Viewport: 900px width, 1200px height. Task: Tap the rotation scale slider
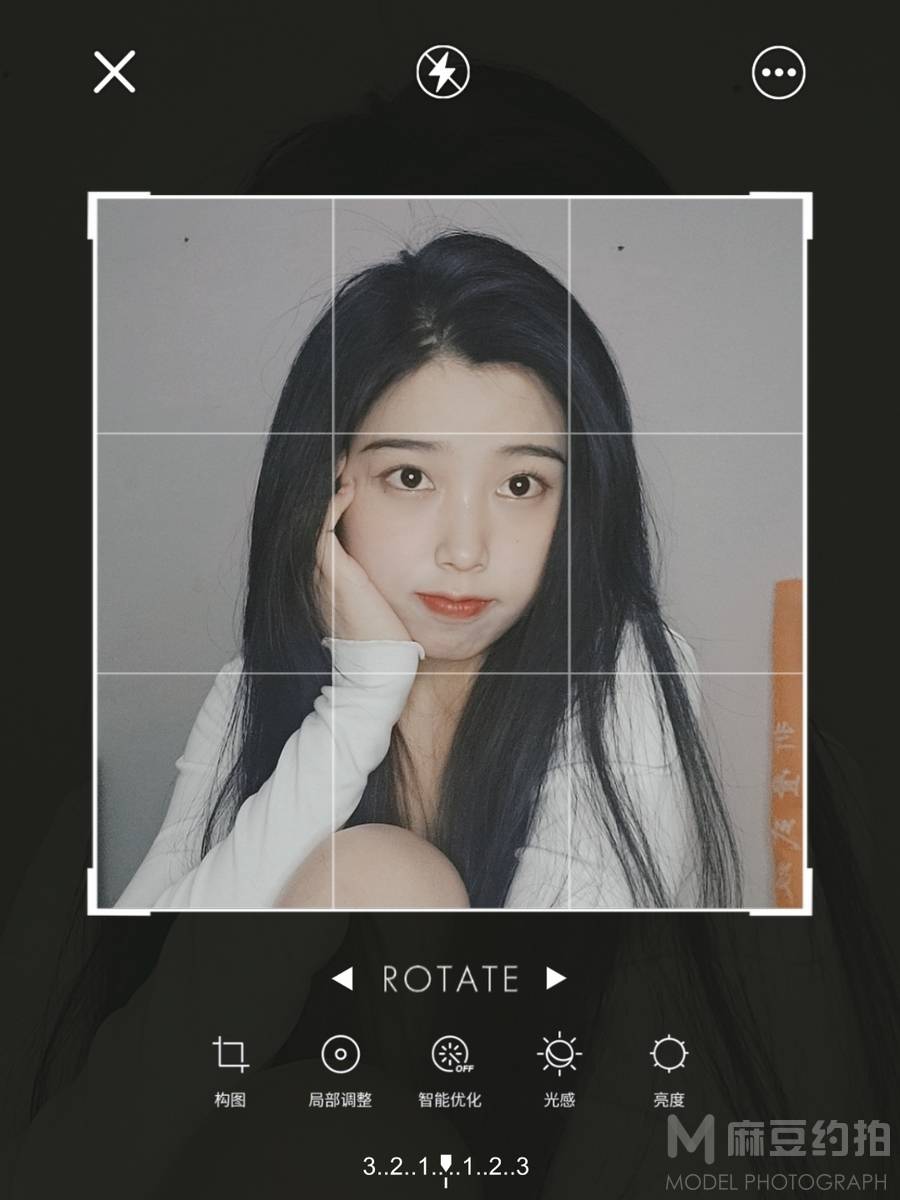pos(446,1166)
